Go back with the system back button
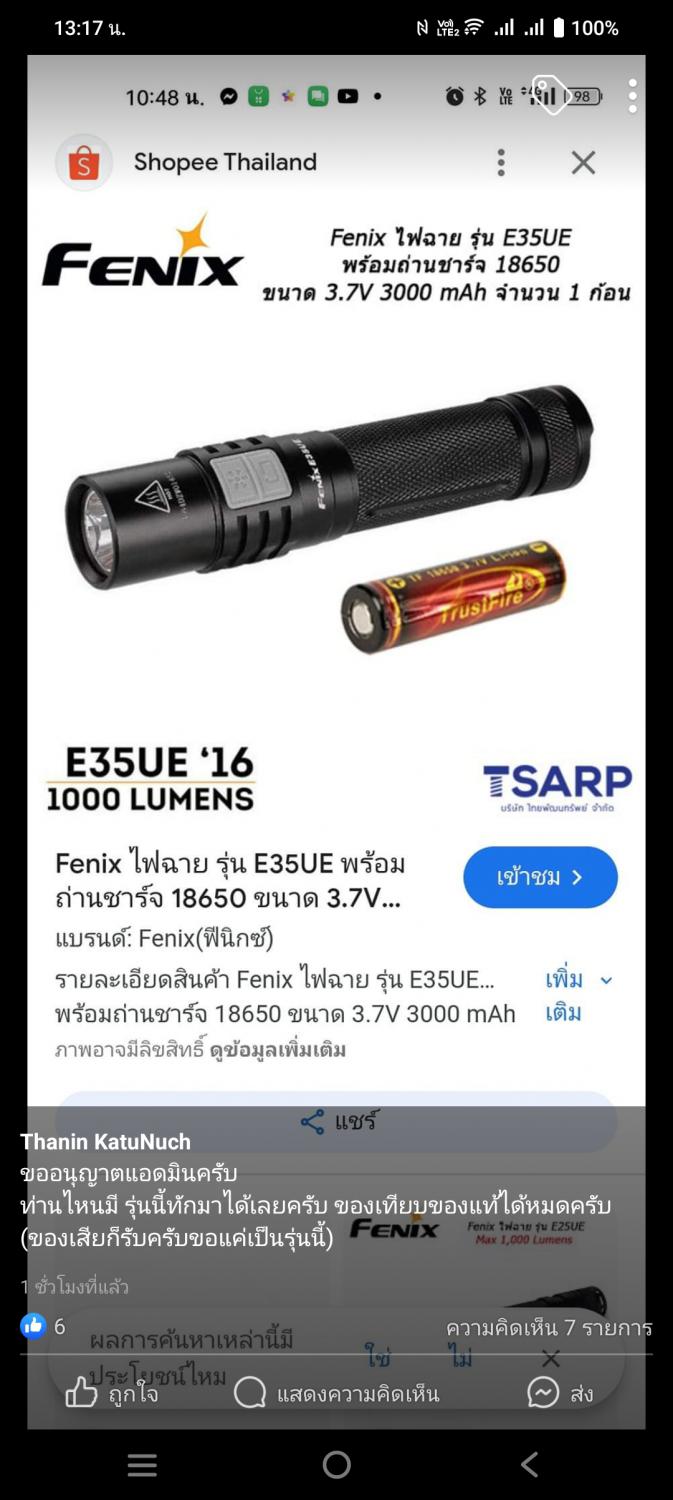 [529, 1465]
